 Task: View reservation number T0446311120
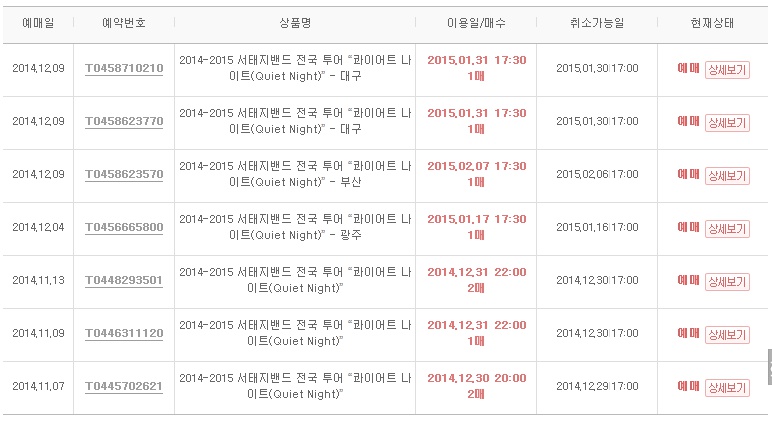[x=124, y=334]
